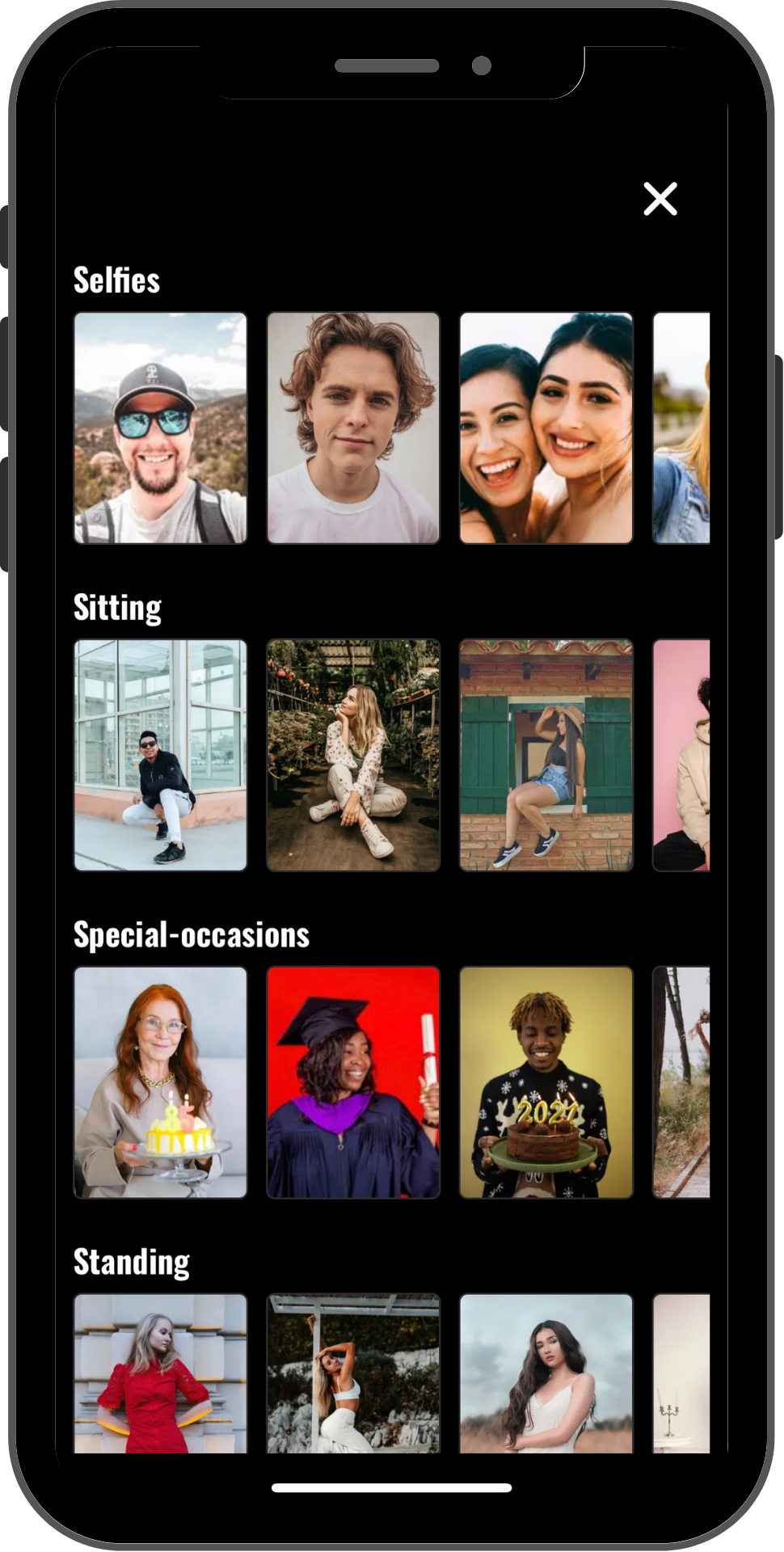Image resolution: width=784 pixels, height=1552 pixels.
Task: Open the graduation cap and diploma pose
Action: point(352,1083)
